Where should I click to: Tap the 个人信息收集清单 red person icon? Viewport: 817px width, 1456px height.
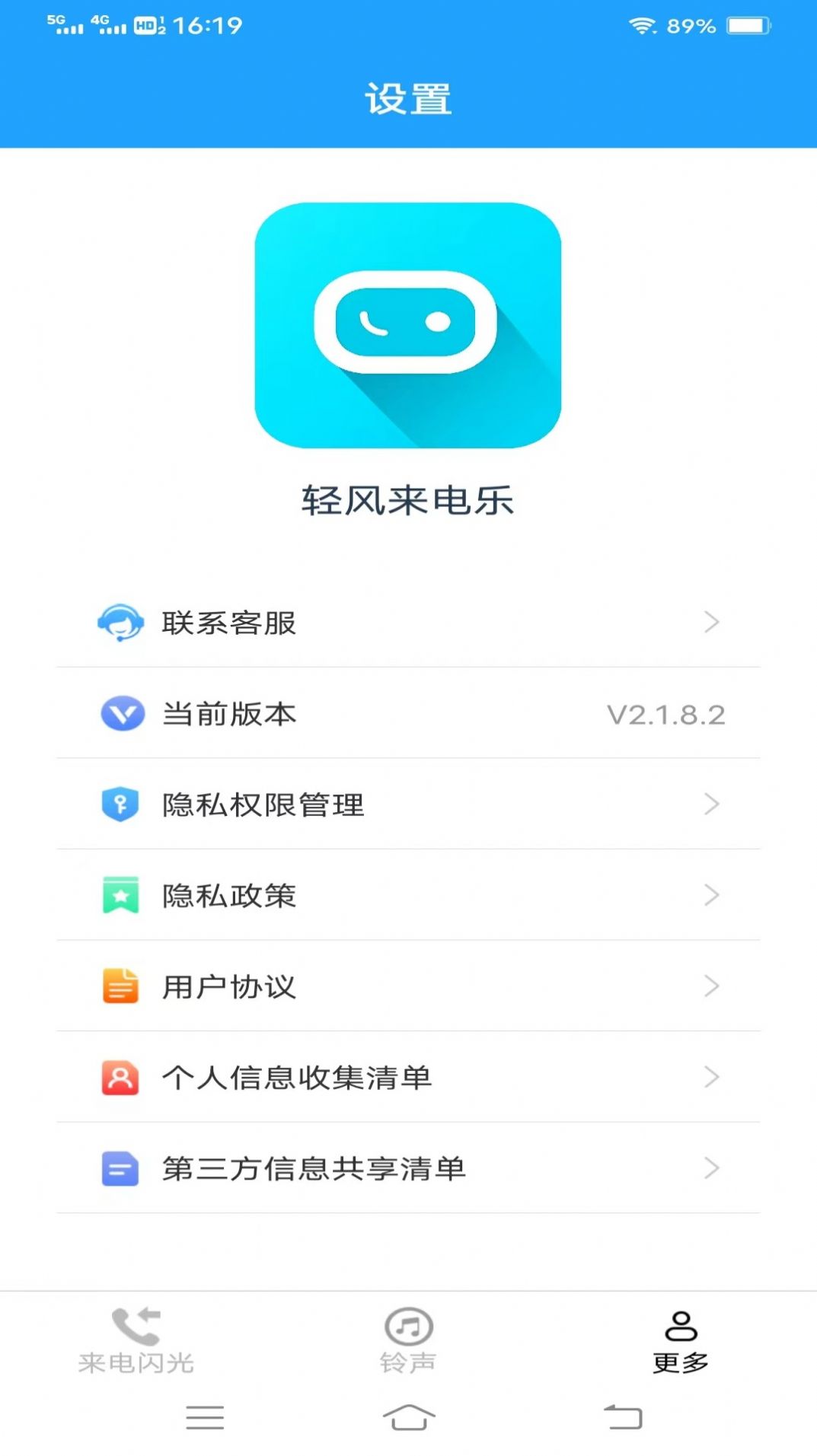tap(120, 1077)
